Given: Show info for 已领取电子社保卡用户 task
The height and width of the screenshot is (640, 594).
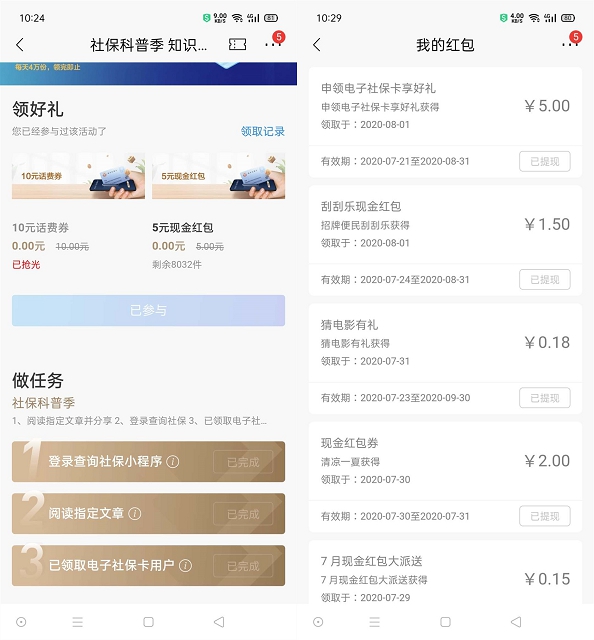Looking at the screenshot, I should coord(185,565).
